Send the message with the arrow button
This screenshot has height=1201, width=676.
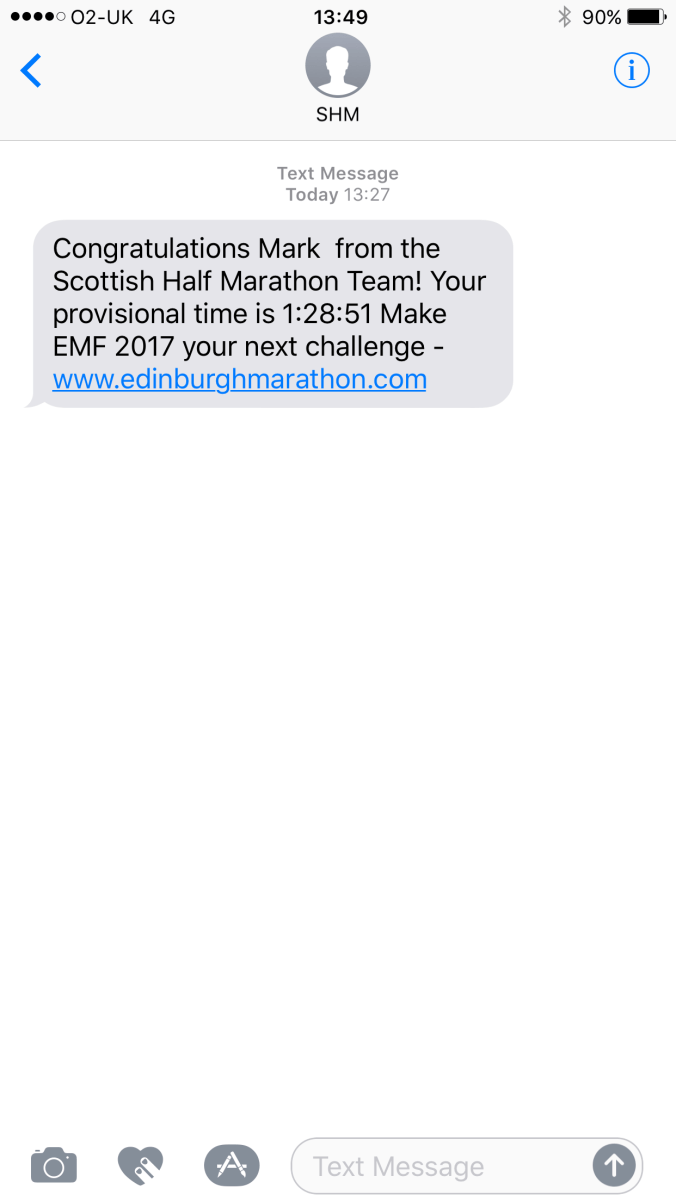click(614, 1165)
